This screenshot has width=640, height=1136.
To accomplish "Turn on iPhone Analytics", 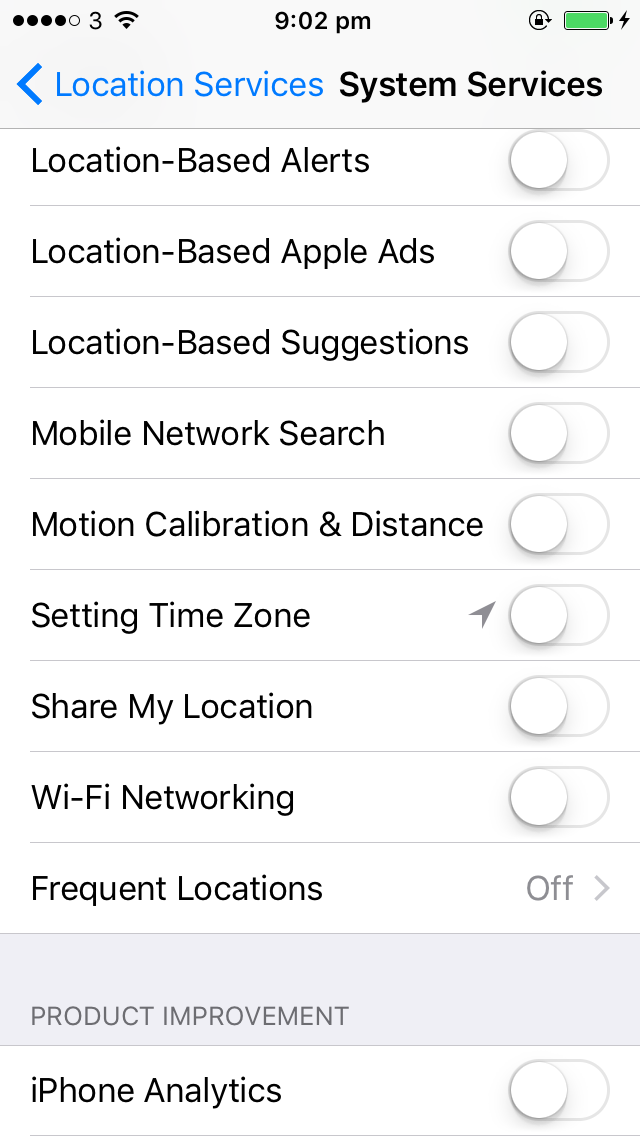I will point(559,1090).
